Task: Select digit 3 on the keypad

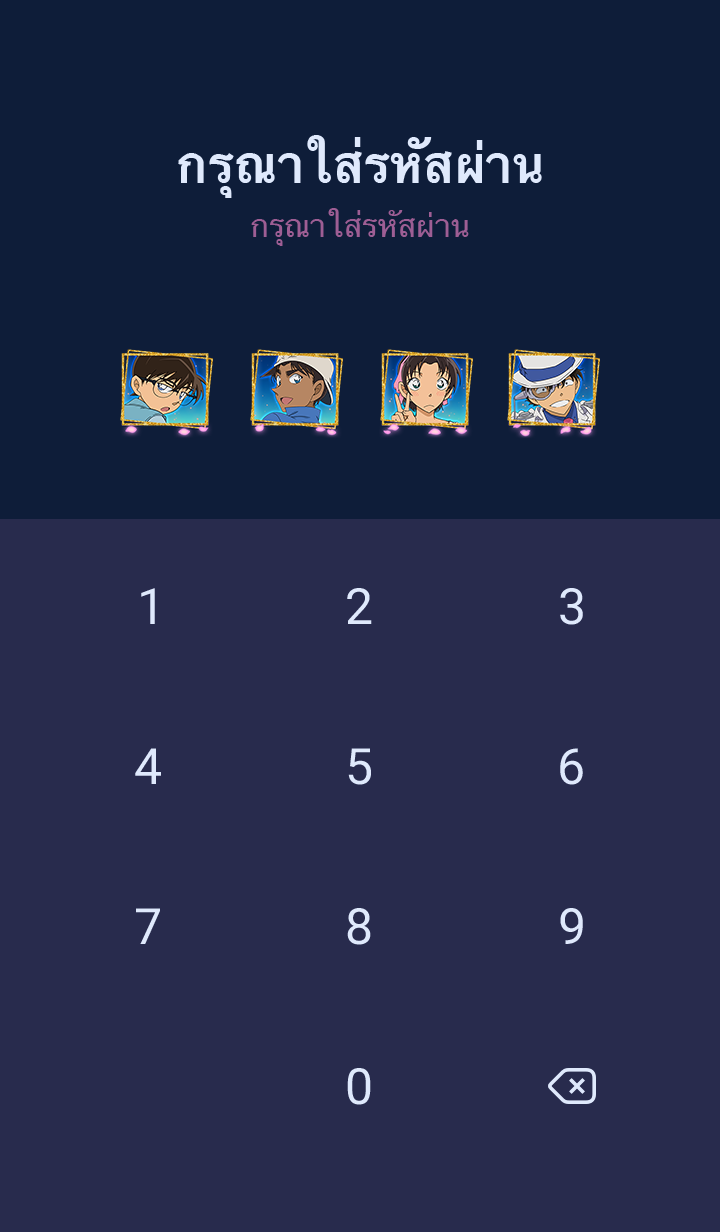Action: (571, 607)
